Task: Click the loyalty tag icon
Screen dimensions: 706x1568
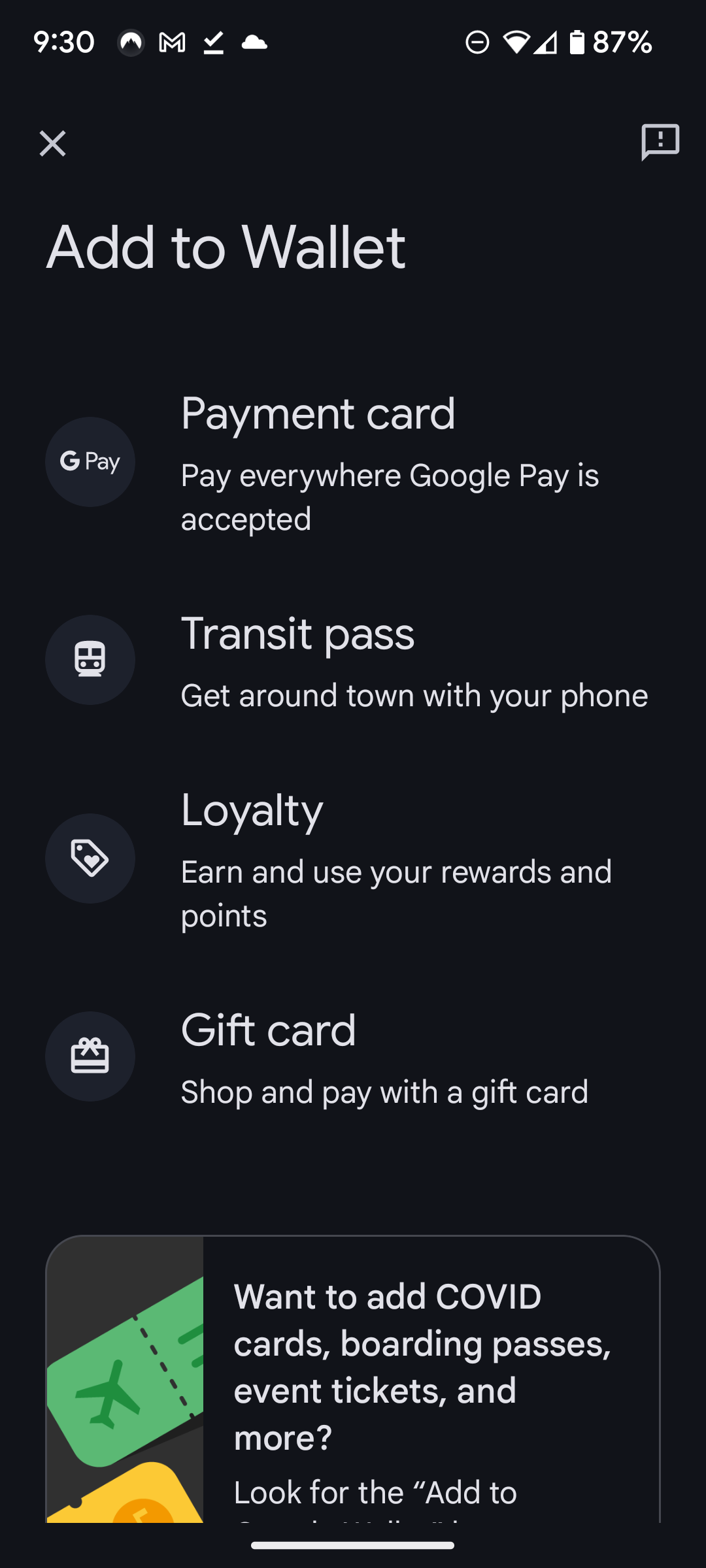Action: [90, 858]
